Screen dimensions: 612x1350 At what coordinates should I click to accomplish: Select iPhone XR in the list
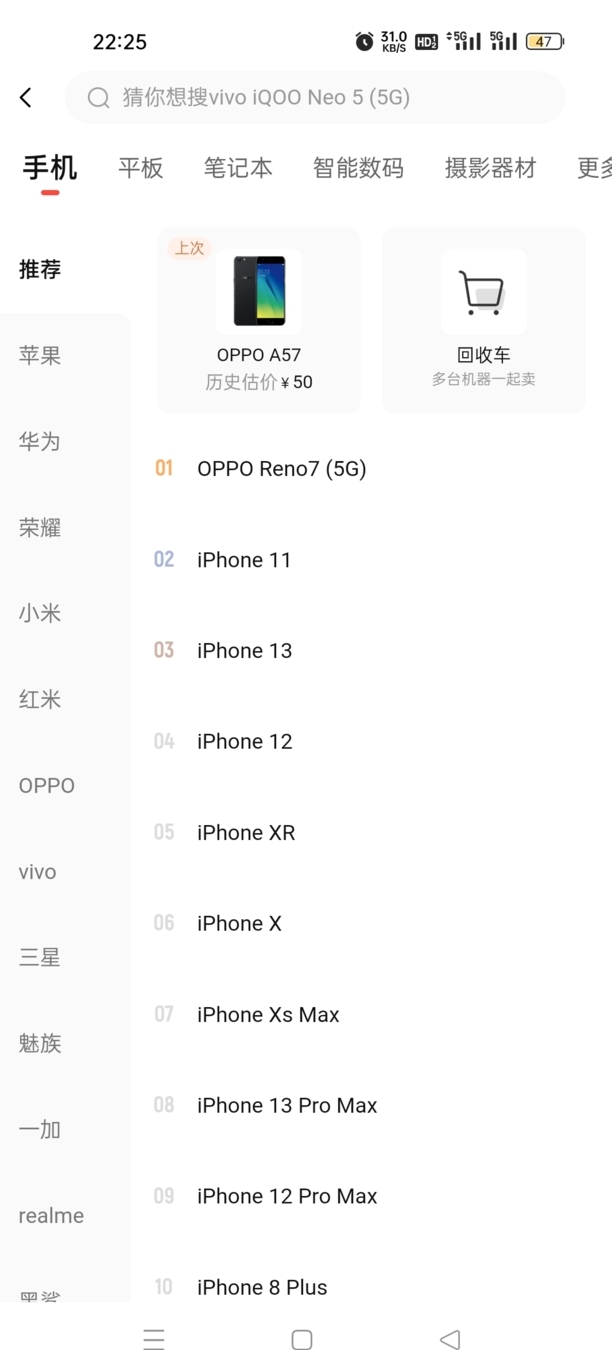point(372,833)
